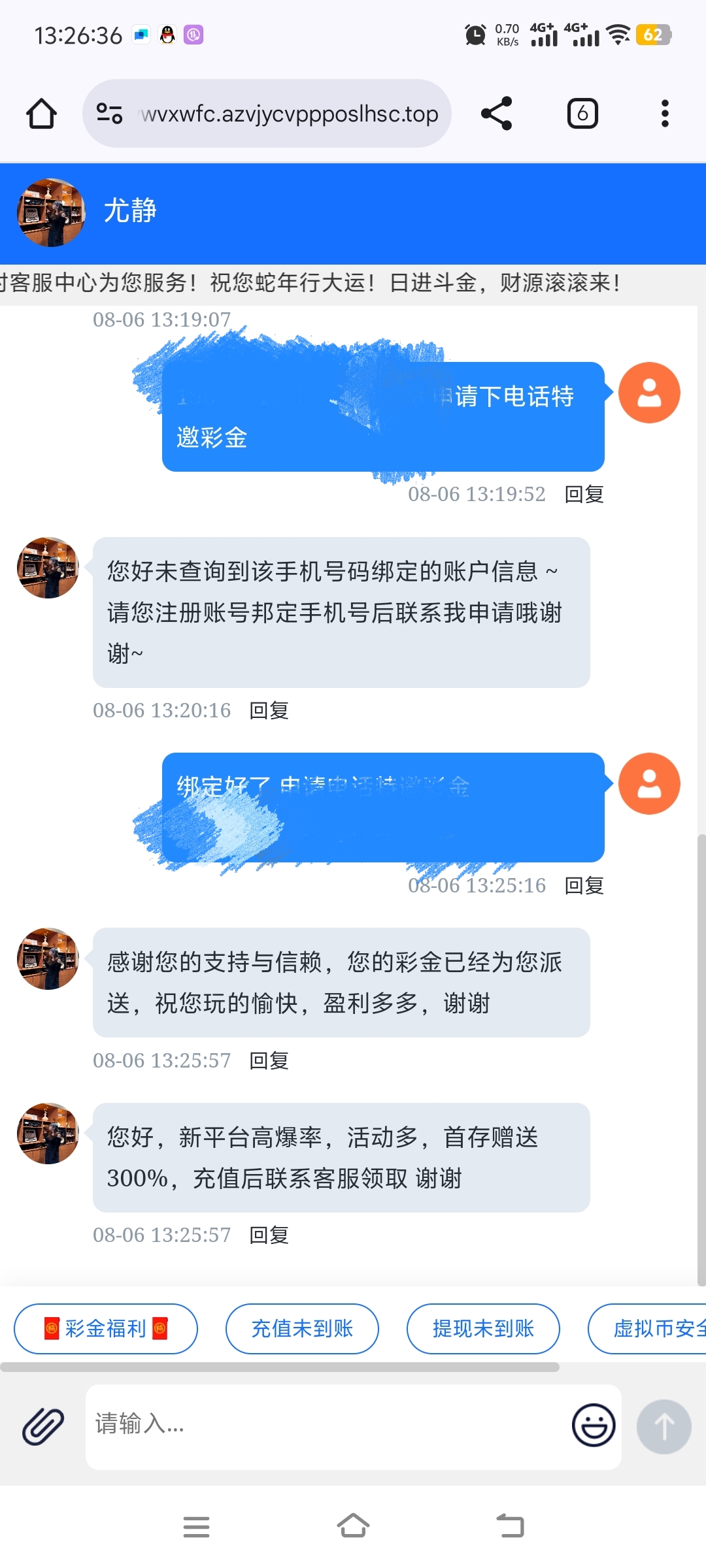The image size is (706, 1568).
Task: Share this page
Action: 497,114
